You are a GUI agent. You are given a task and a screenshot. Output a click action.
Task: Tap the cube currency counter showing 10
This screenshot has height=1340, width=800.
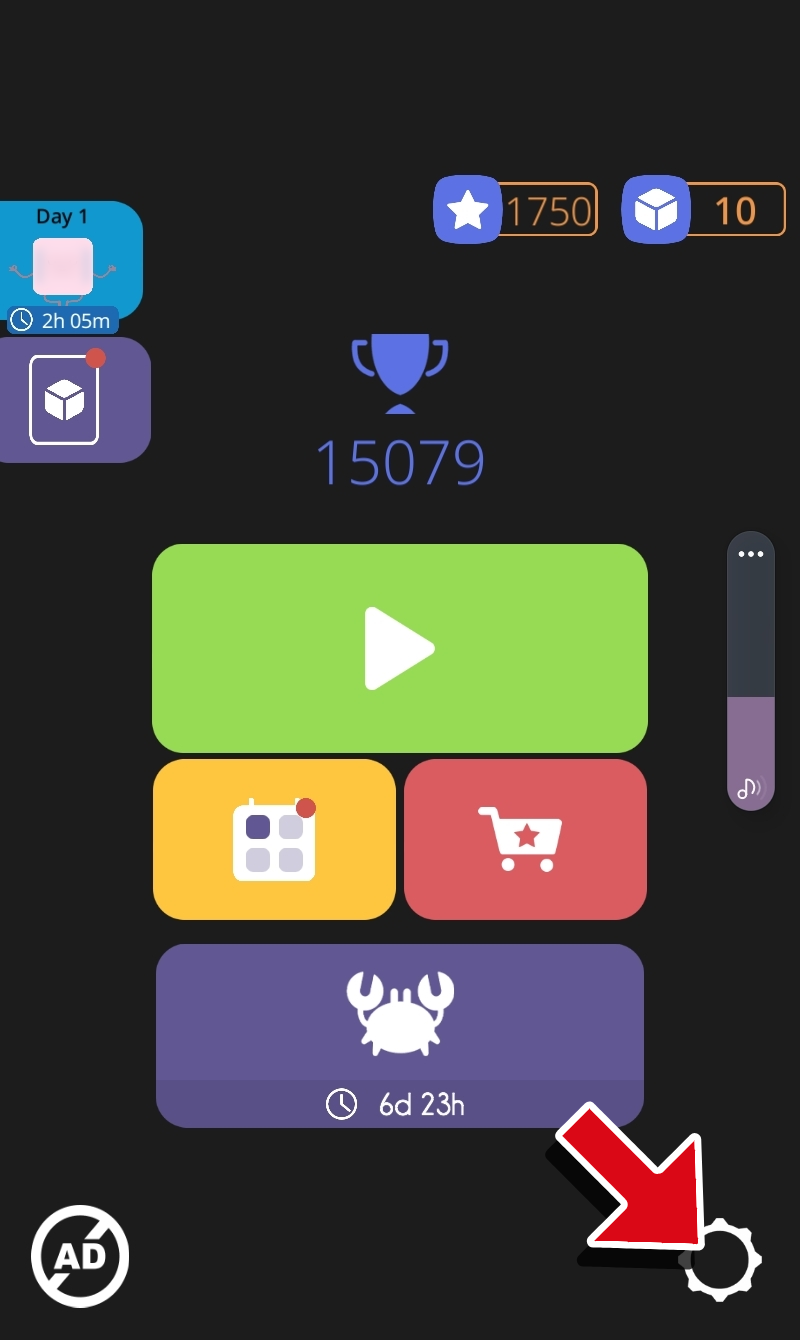pos(704,211)
